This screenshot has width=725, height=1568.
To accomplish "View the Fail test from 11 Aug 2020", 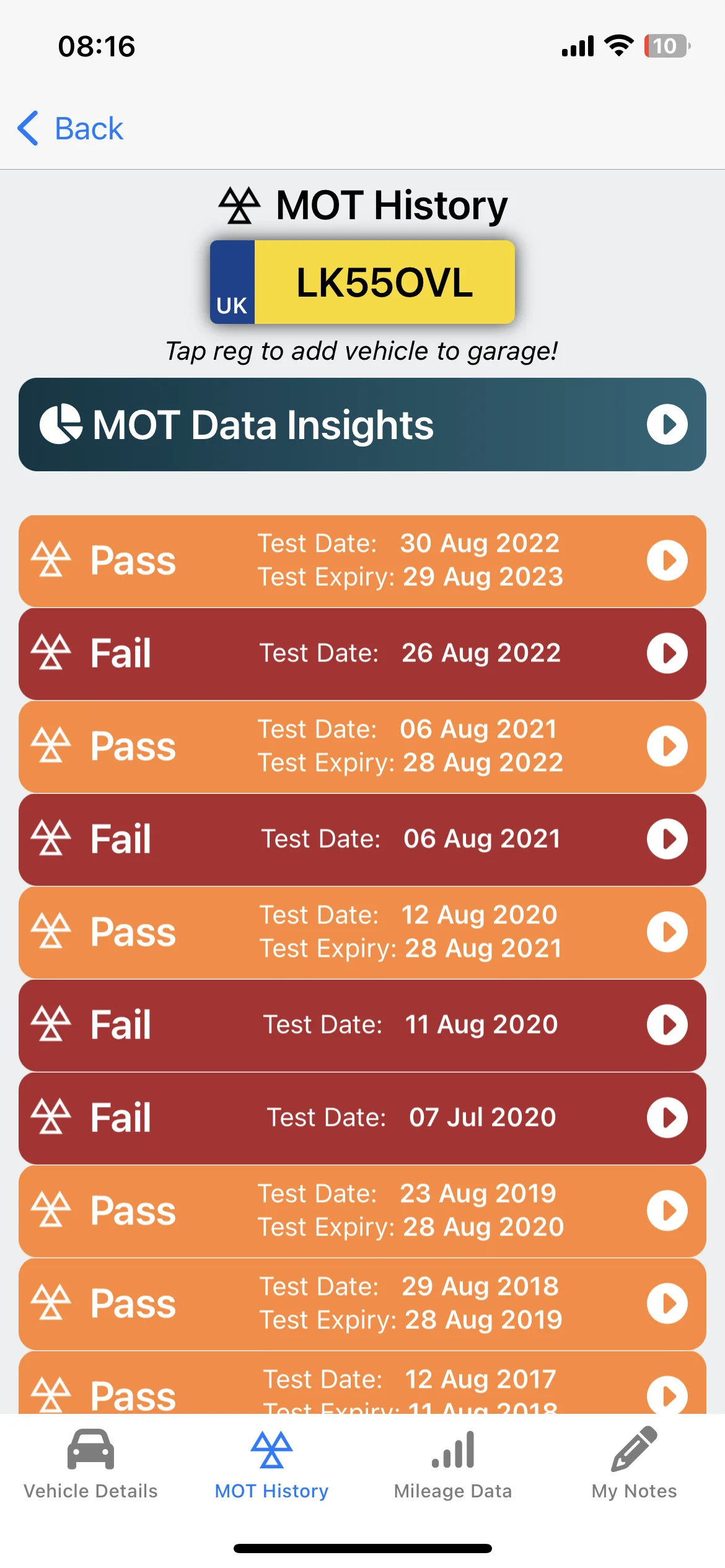I will point(362,1026).
